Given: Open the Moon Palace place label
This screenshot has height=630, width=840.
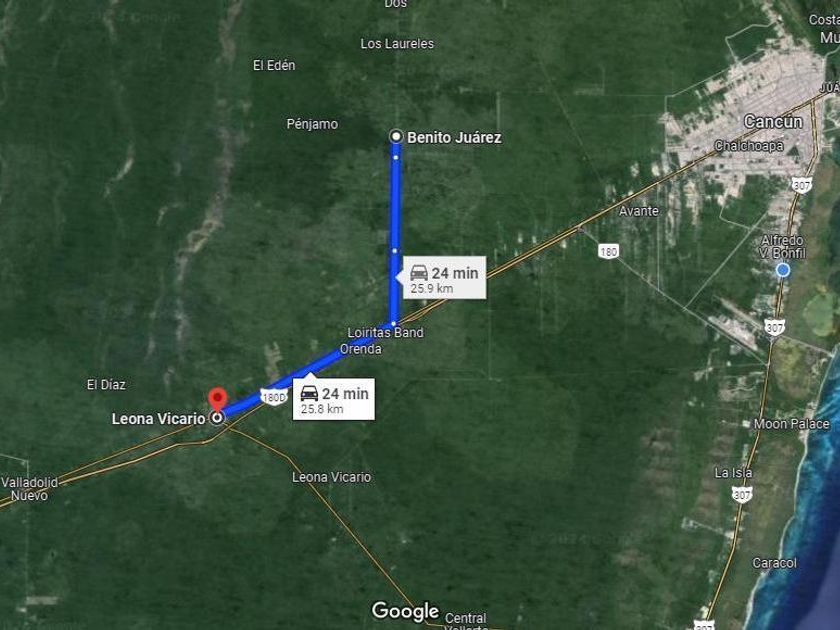Looking at the screenshot, I should [x=791, y=424].
